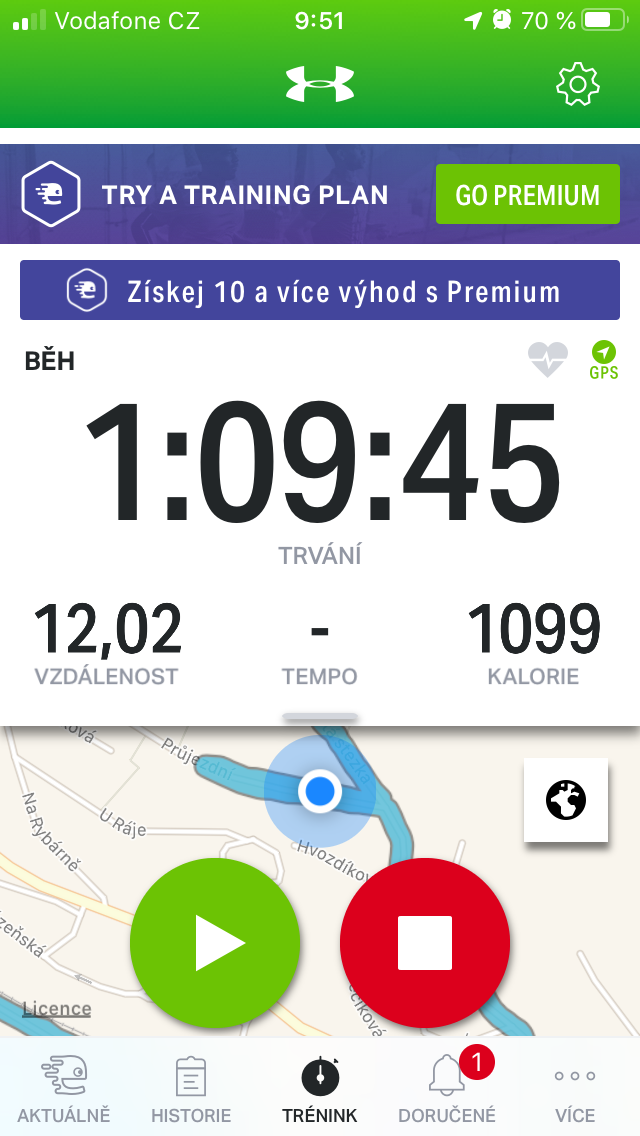Open the Více tab

(575, 1089)
